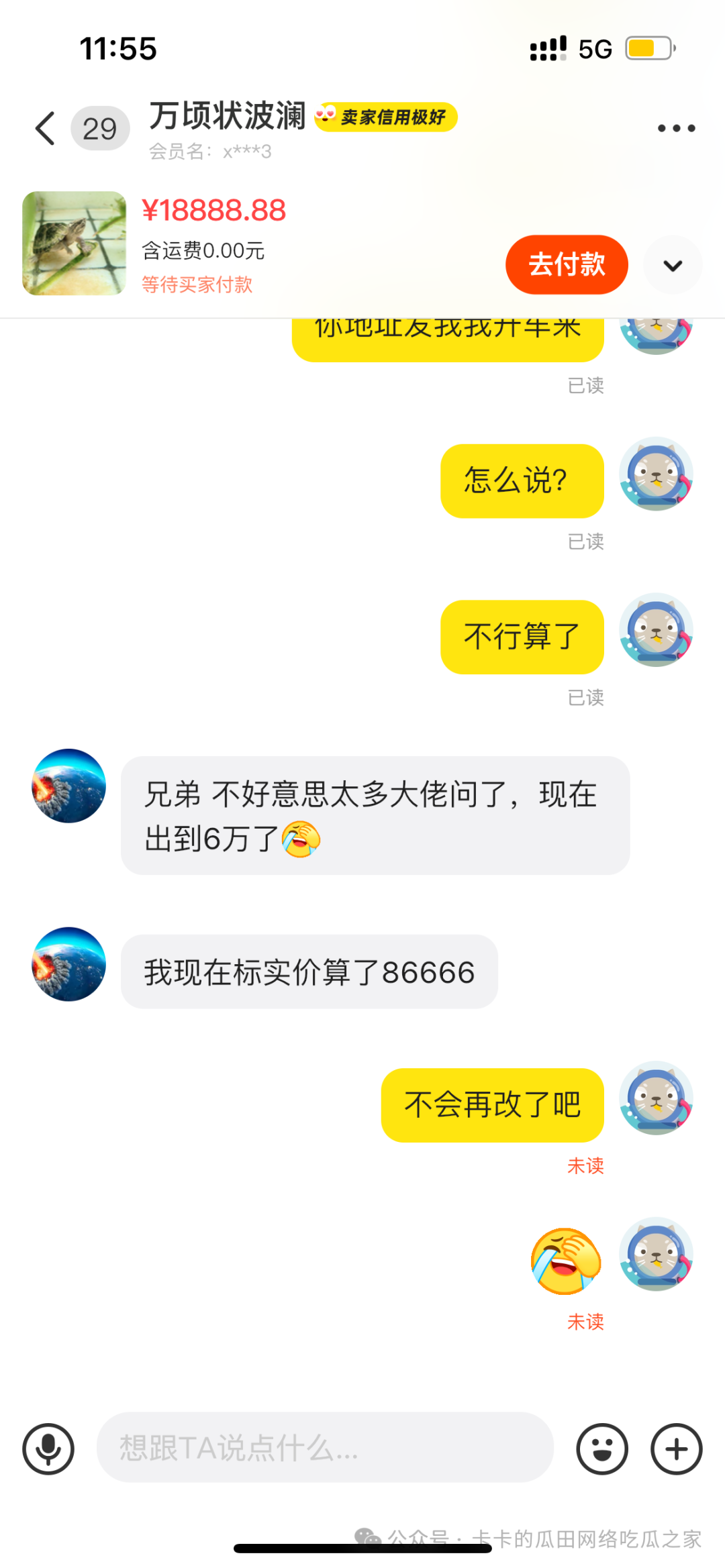Click the 未读 label under your last message
Image resolution: width=725 pixels, height=1568 pixels.
(585, 1321)
